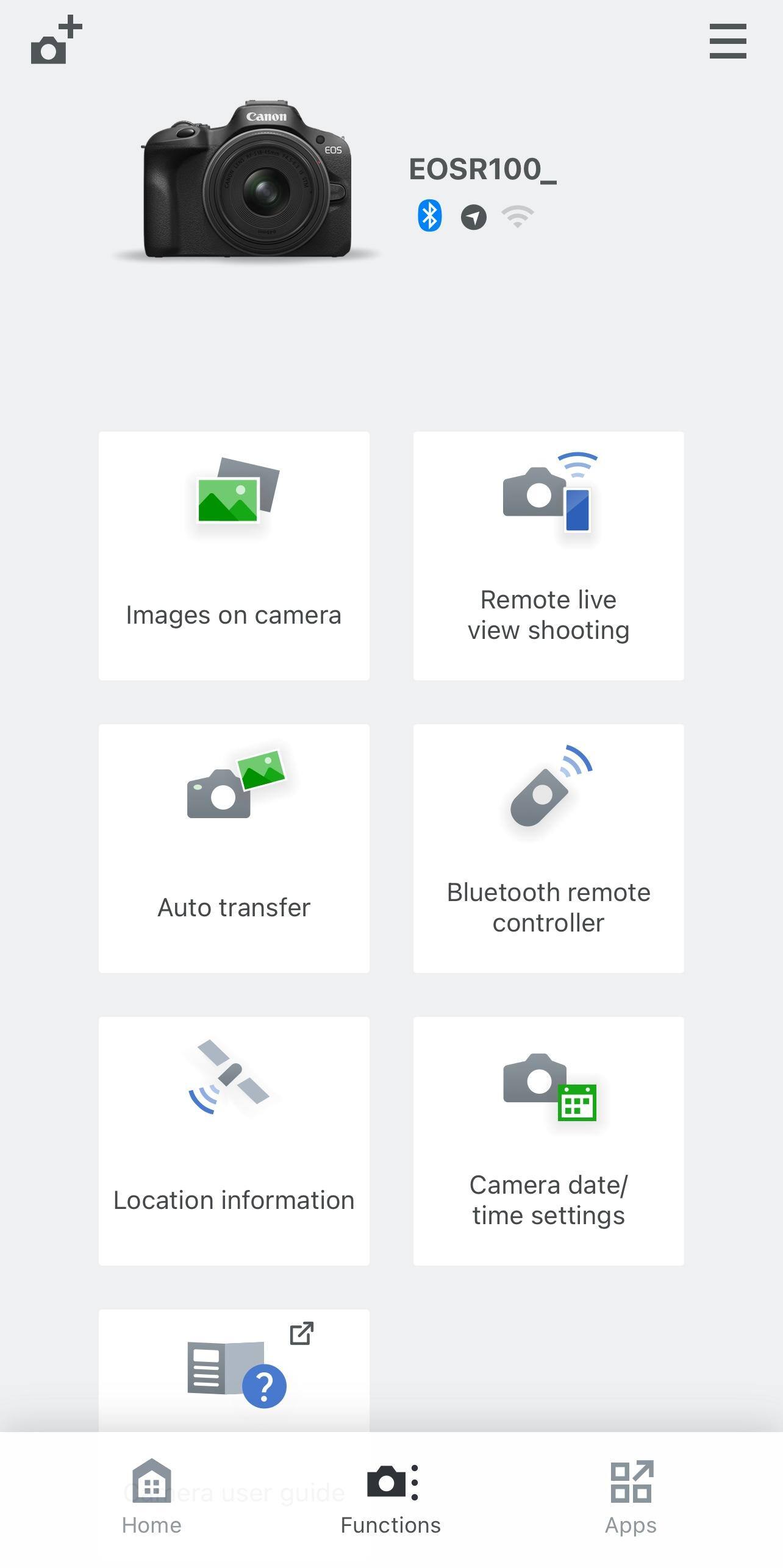Open Auto transfer settings
783x1568 pixels.
tap(234, 848)
